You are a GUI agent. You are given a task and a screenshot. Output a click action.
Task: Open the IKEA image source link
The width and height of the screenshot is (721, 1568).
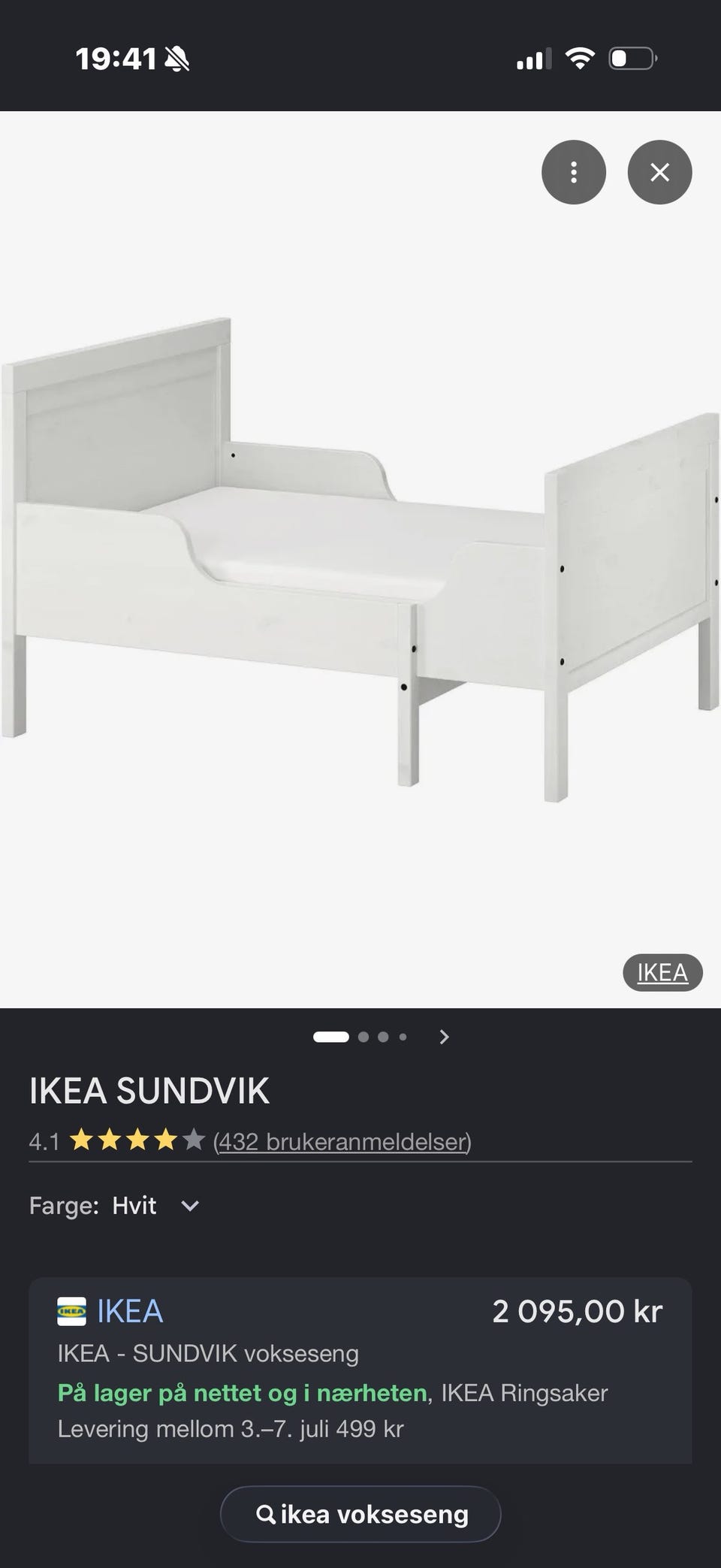point(662,972)
